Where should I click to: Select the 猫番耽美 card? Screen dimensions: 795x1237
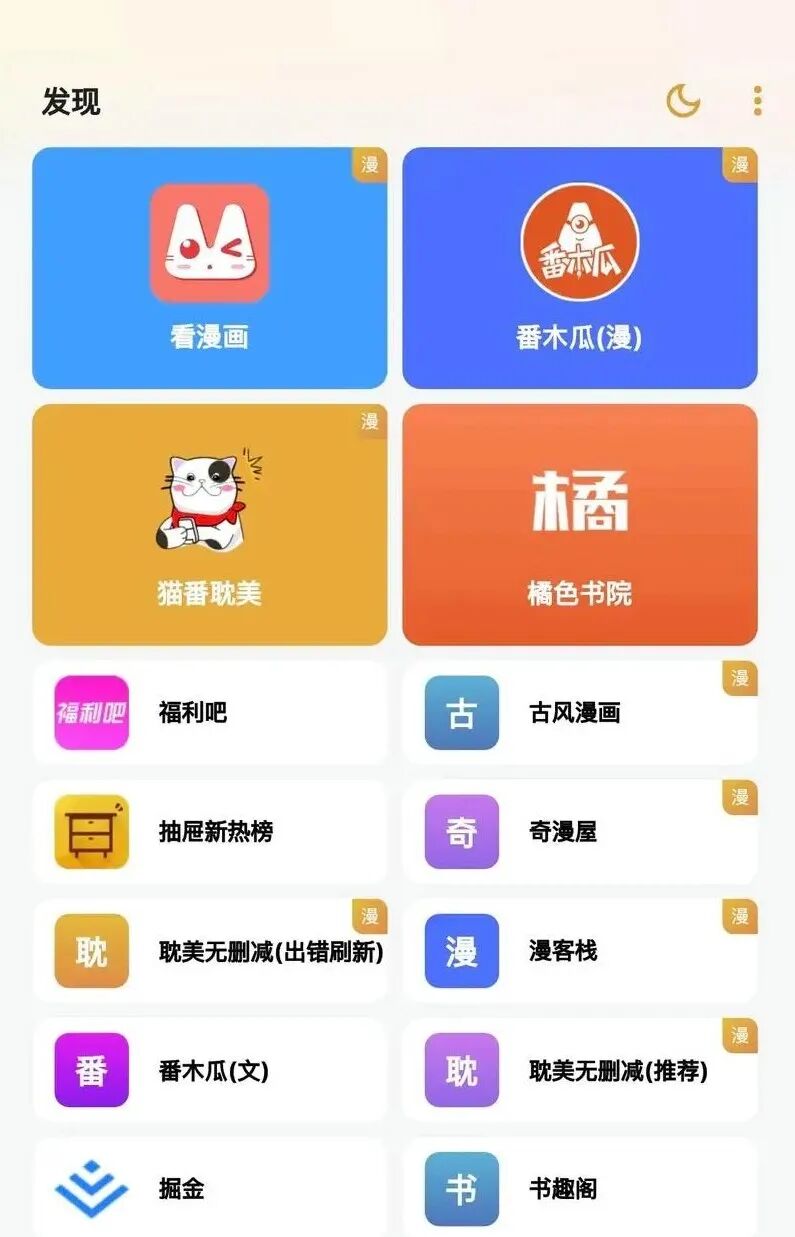[x=209, y=525]
